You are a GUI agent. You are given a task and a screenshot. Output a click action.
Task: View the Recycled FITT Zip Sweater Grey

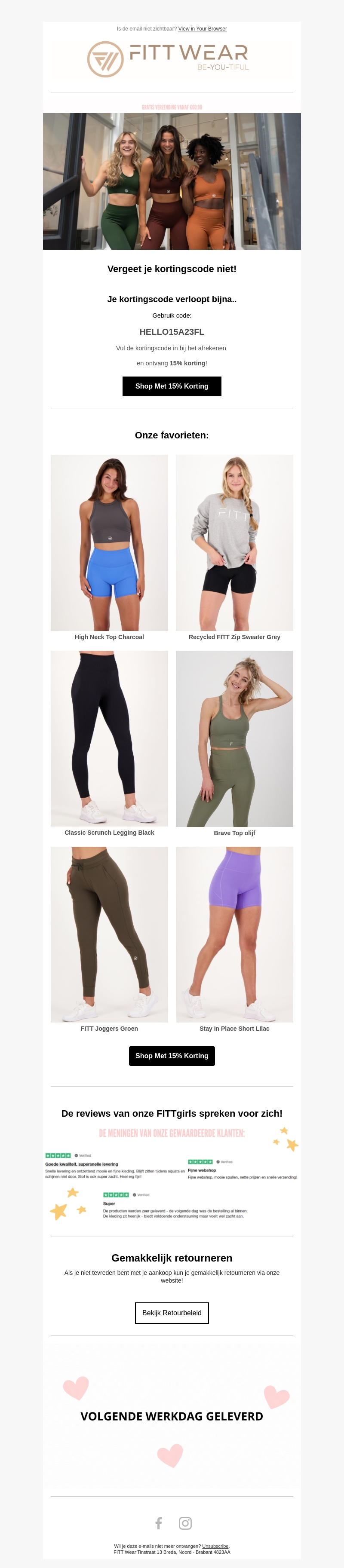tap(234, 543)
